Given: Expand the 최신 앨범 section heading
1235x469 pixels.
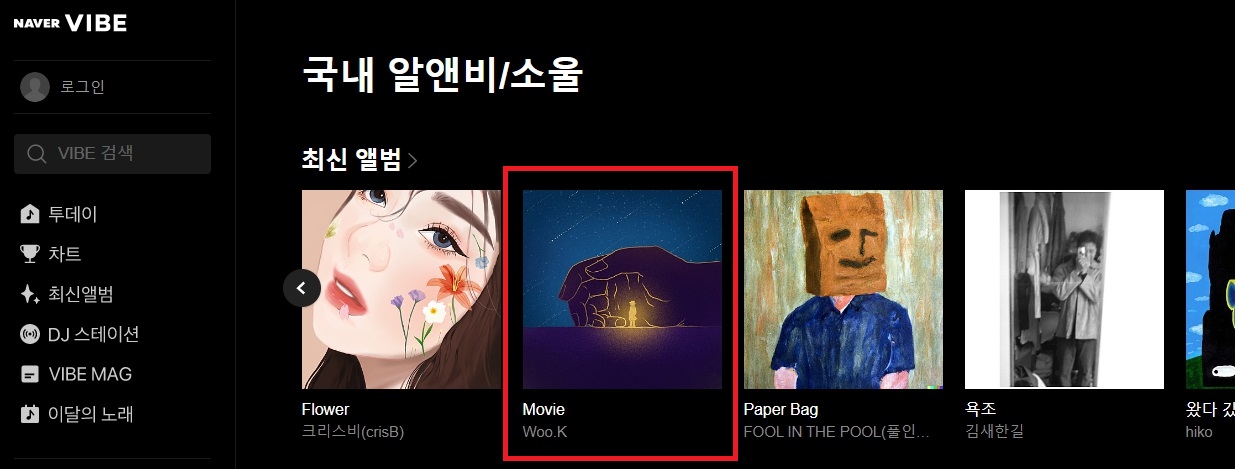Looking at the screenshot, I should point(360,158).
